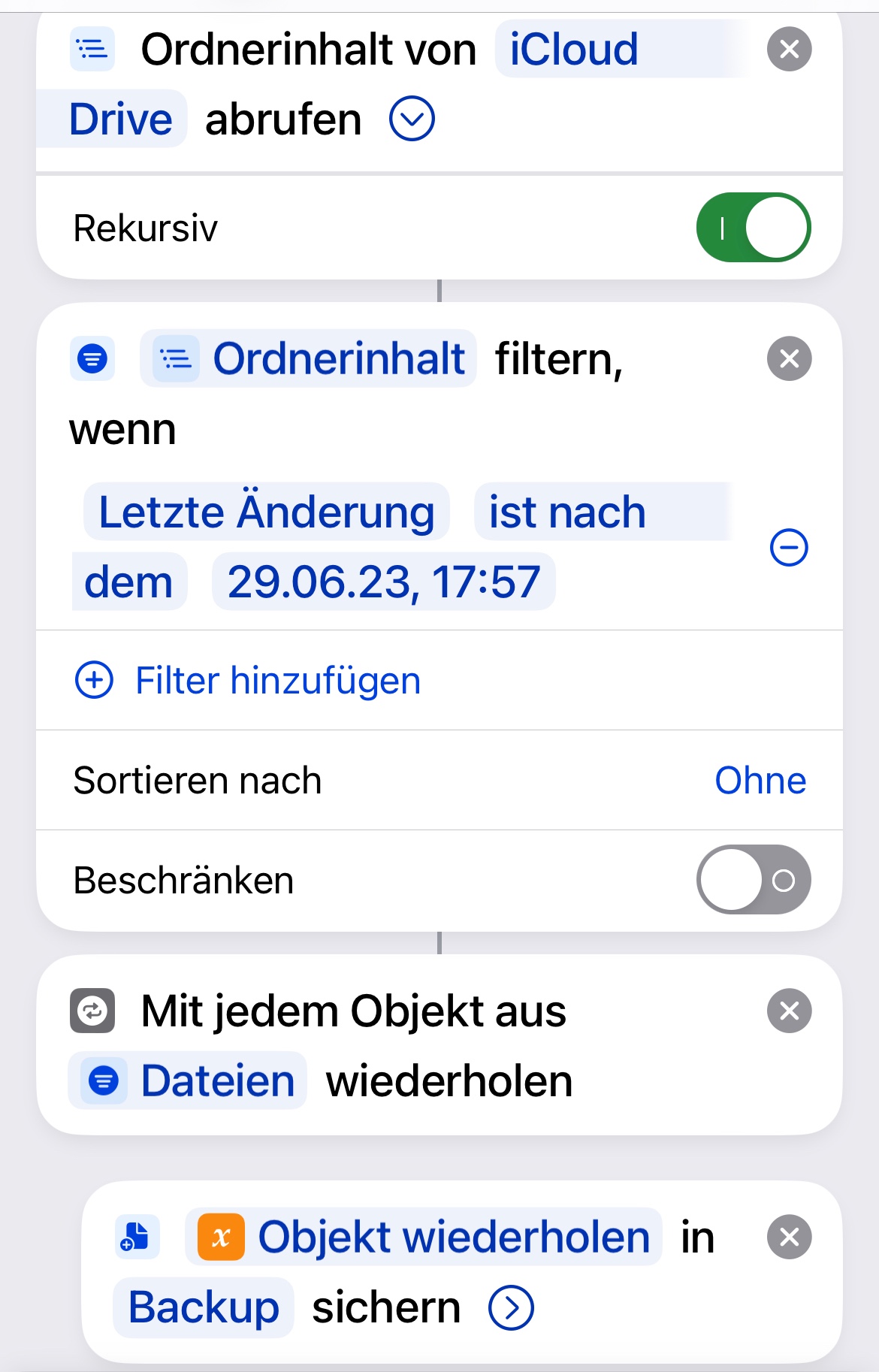This screenshot has height=1372, width=879.
Task: Turn off the Rekursiv switch
Action: 754,228
